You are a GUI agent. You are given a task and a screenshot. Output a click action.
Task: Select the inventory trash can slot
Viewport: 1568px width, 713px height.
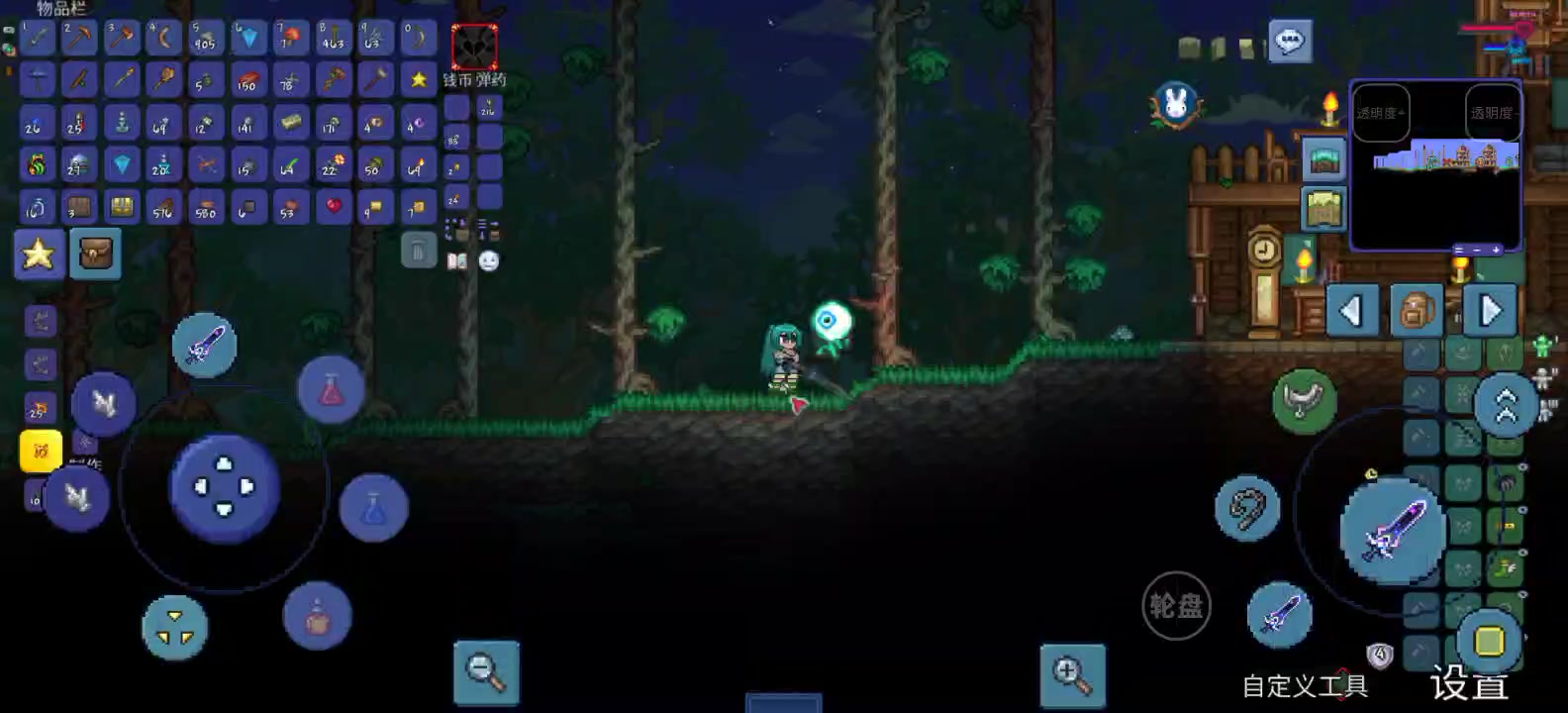(x=418, y=250)
